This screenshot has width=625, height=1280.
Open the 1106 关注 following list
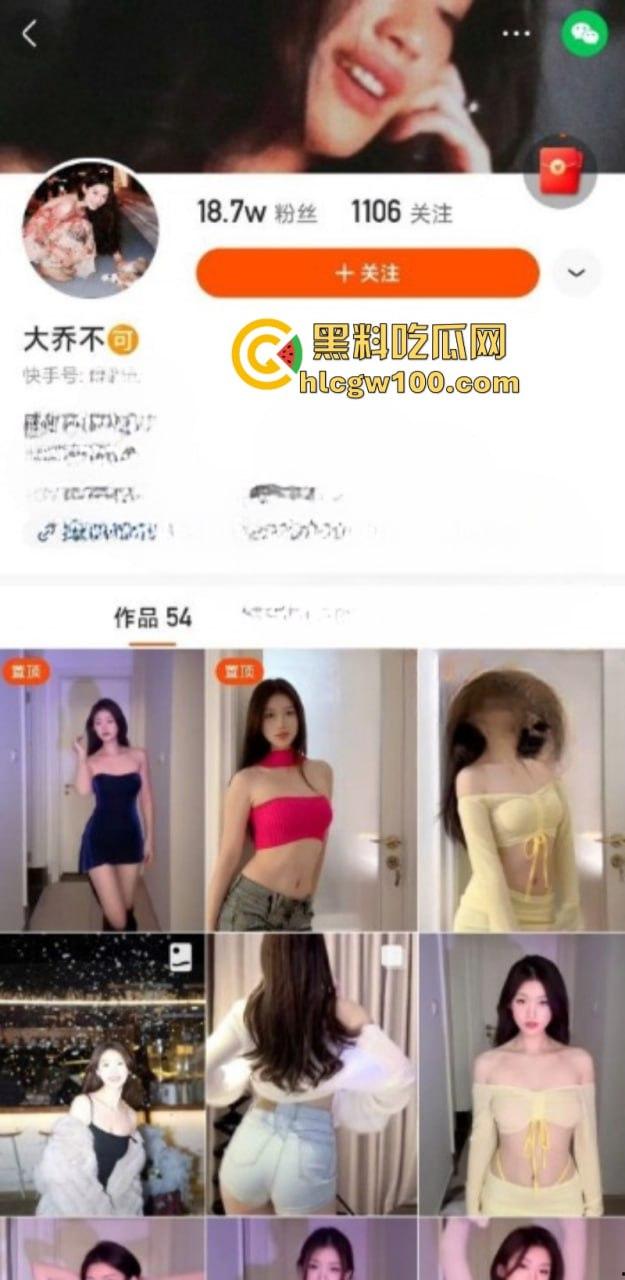[x=401, y=212]
